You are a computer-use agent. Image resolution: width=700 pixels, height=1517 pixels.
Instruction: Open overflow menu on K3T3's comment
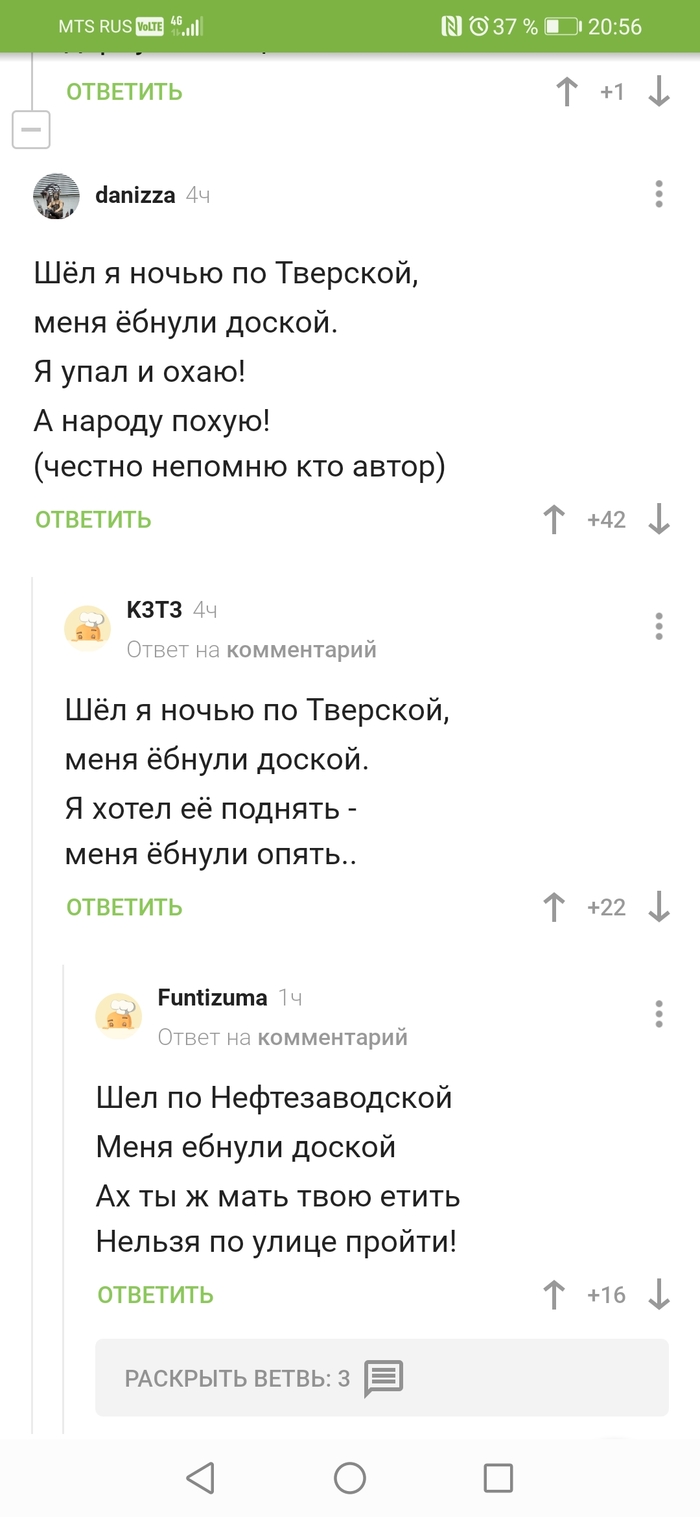point(658,626)
